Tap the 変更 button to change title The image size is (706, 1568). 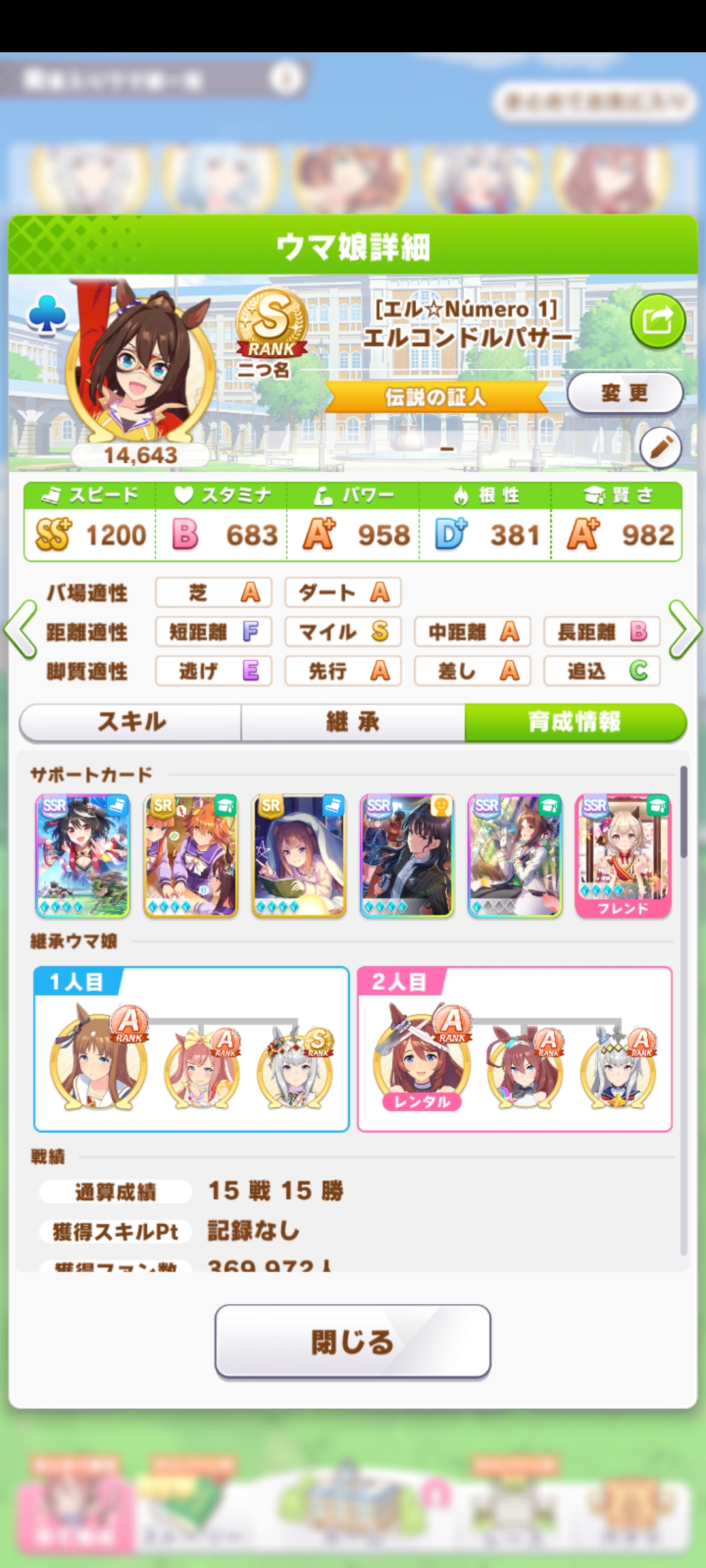point(624,393)
